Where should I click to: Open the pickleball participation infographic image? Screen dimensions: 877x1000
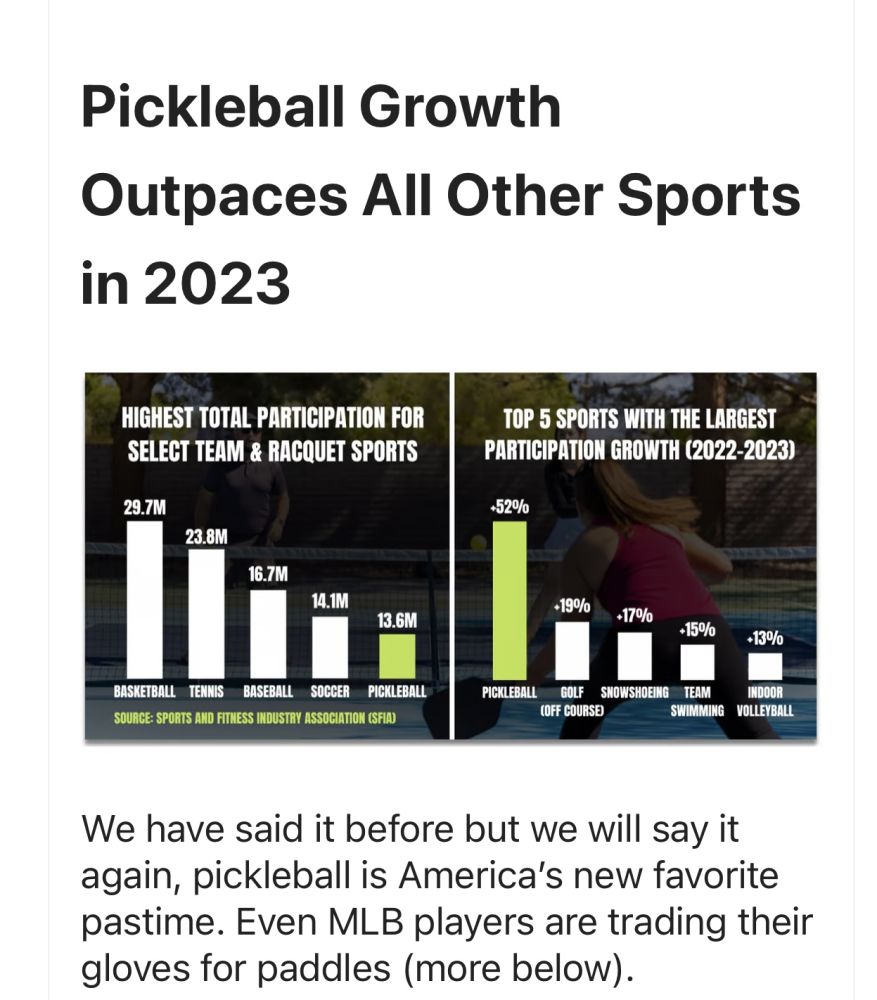click(x=450, y=556)
